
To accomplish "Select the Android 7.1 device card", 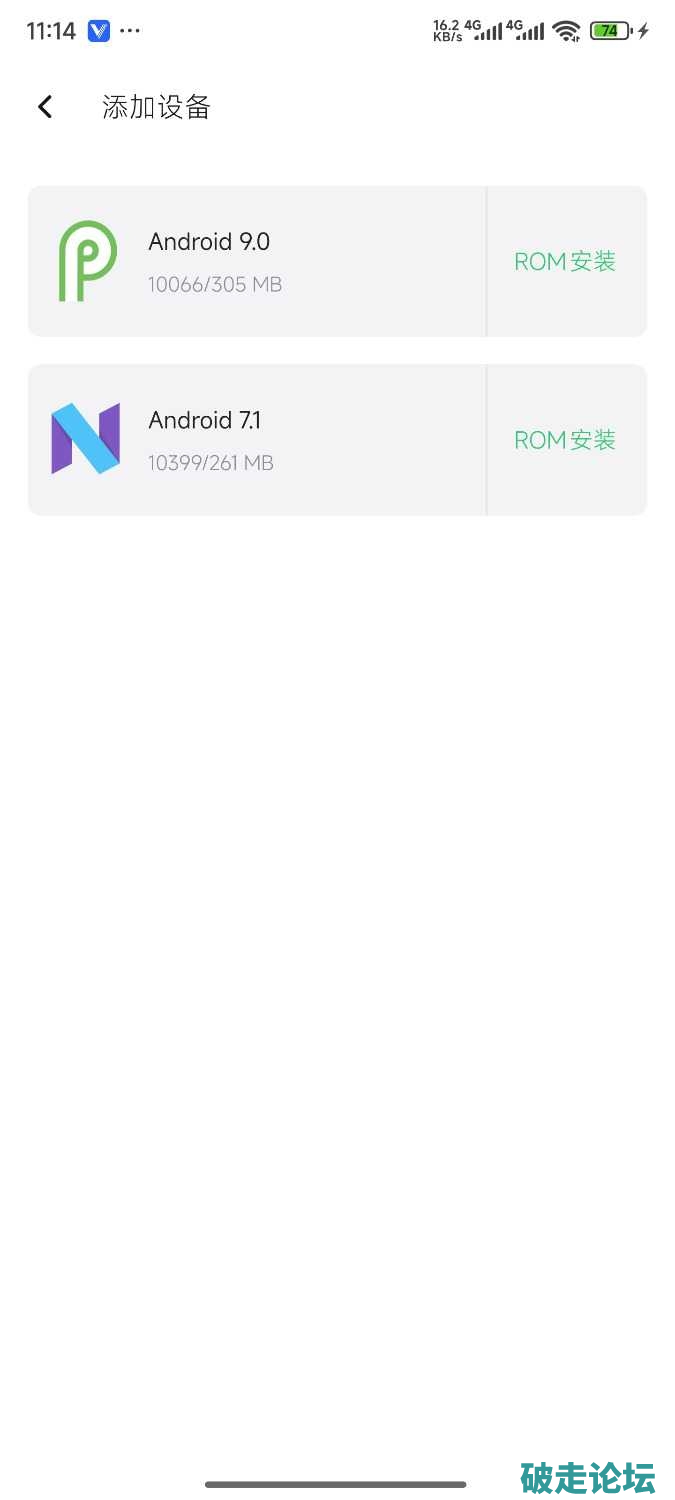I will coord(255,440).
